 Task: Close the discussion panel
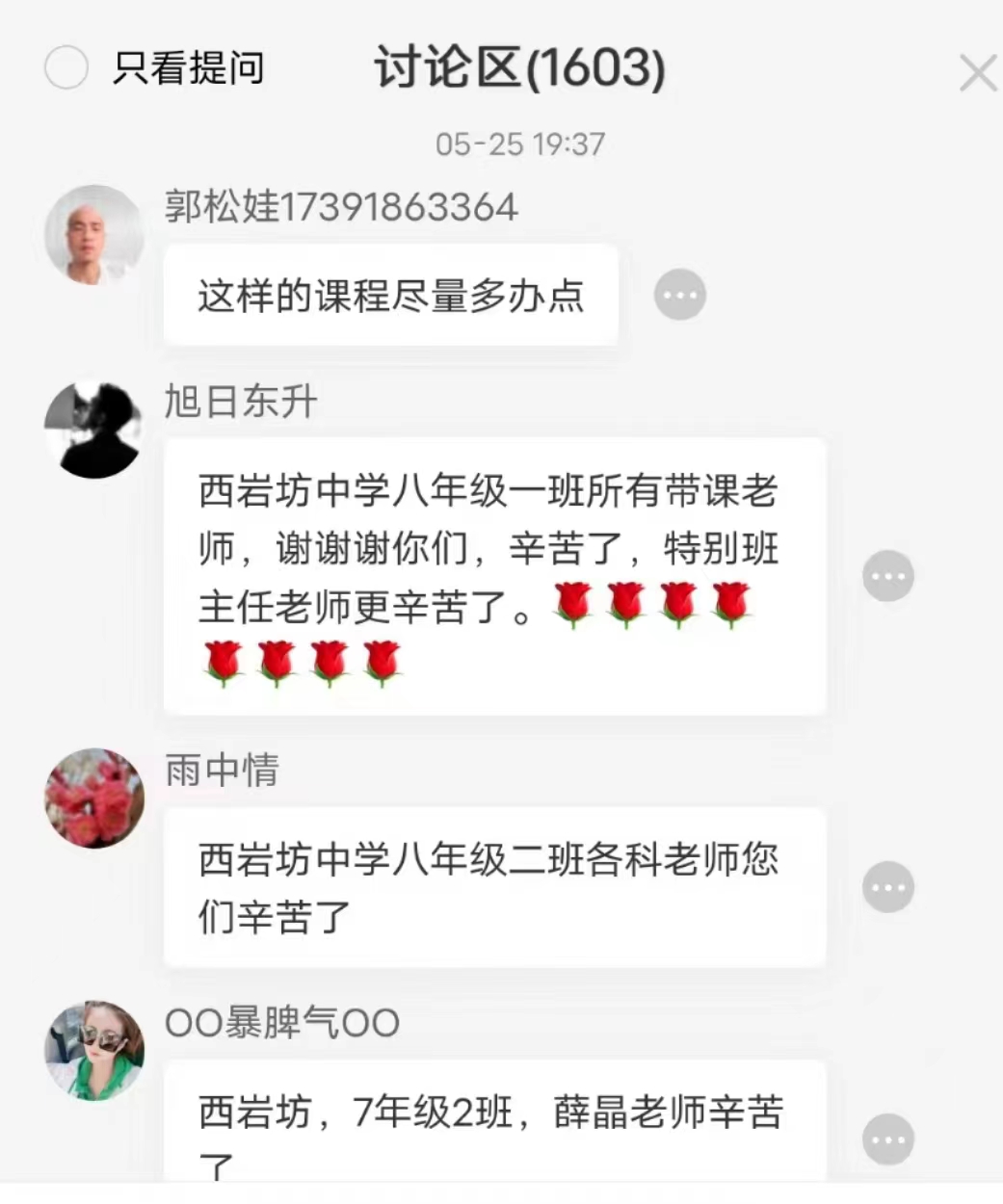point(978,73)
